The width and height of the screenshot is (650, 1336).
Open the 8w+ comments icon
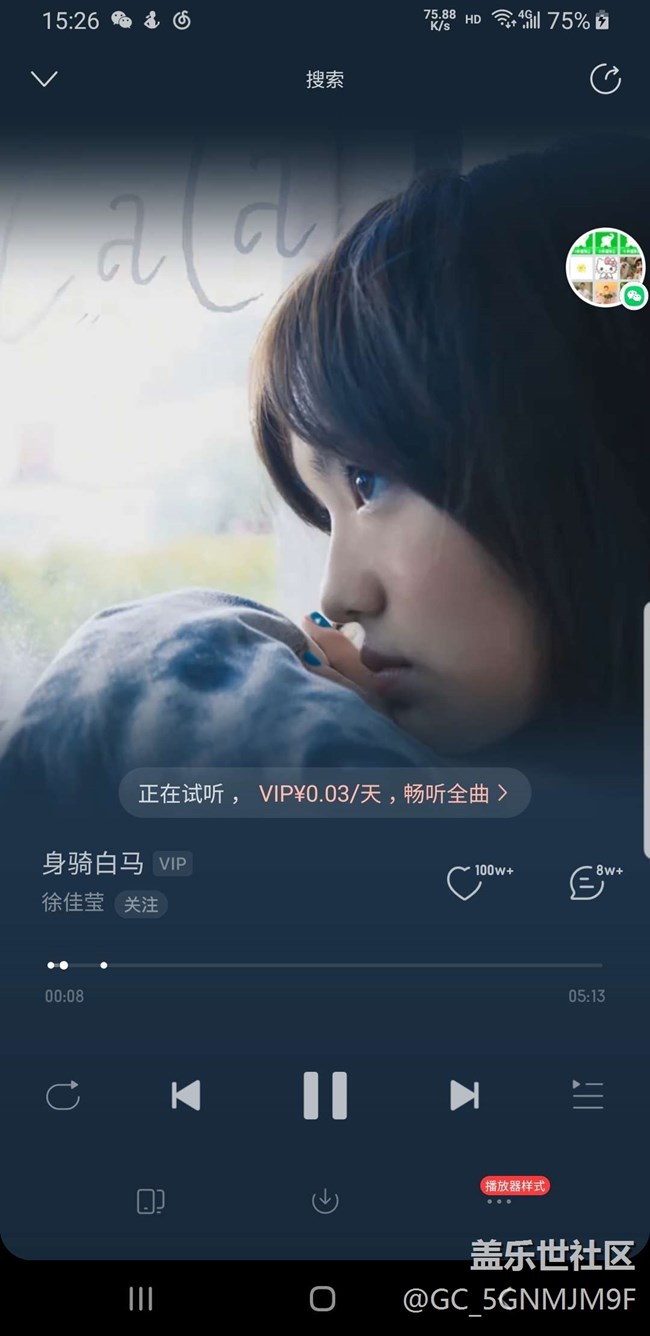(x=587, y=883)
